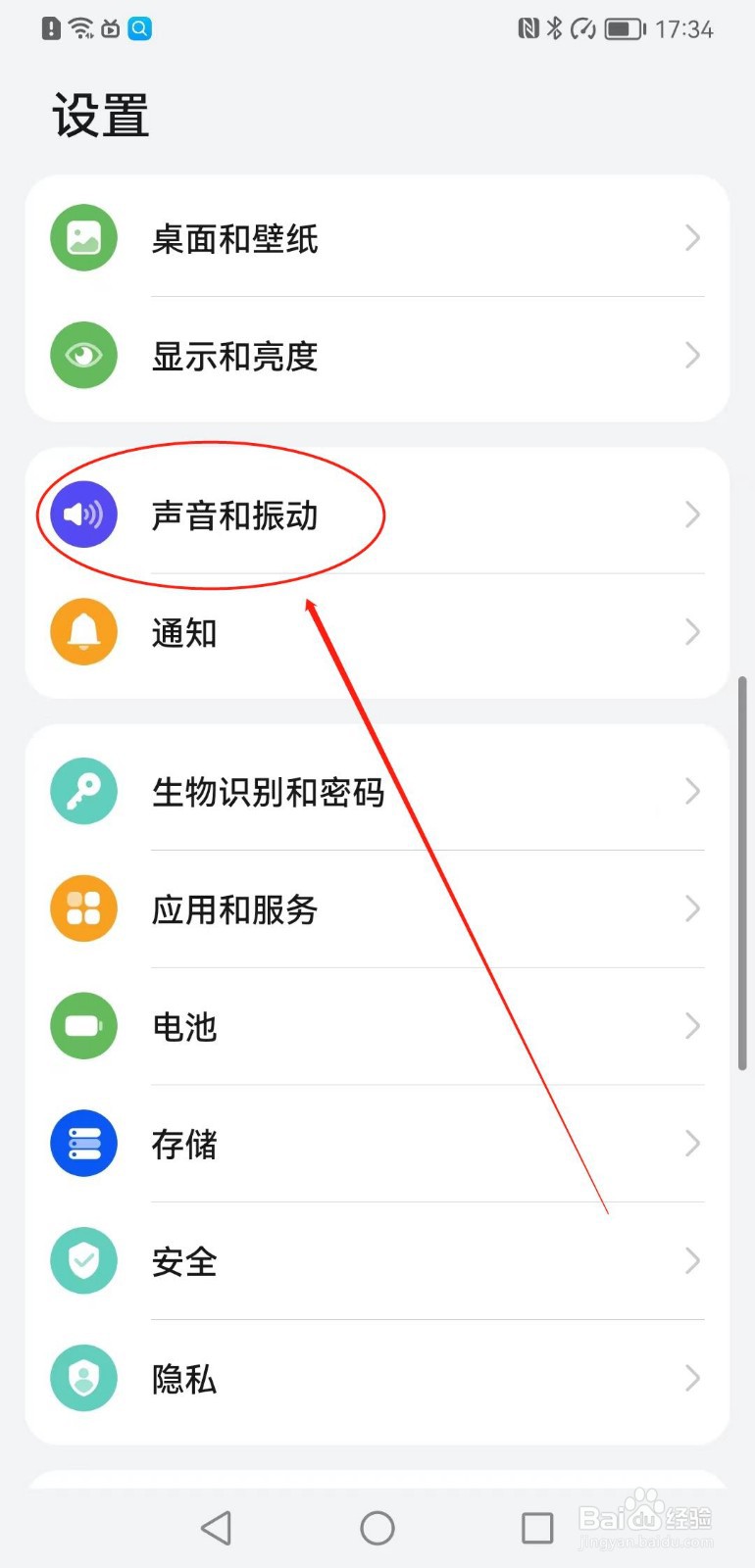Tap the battery level indicator in status bar

[625, 28]
